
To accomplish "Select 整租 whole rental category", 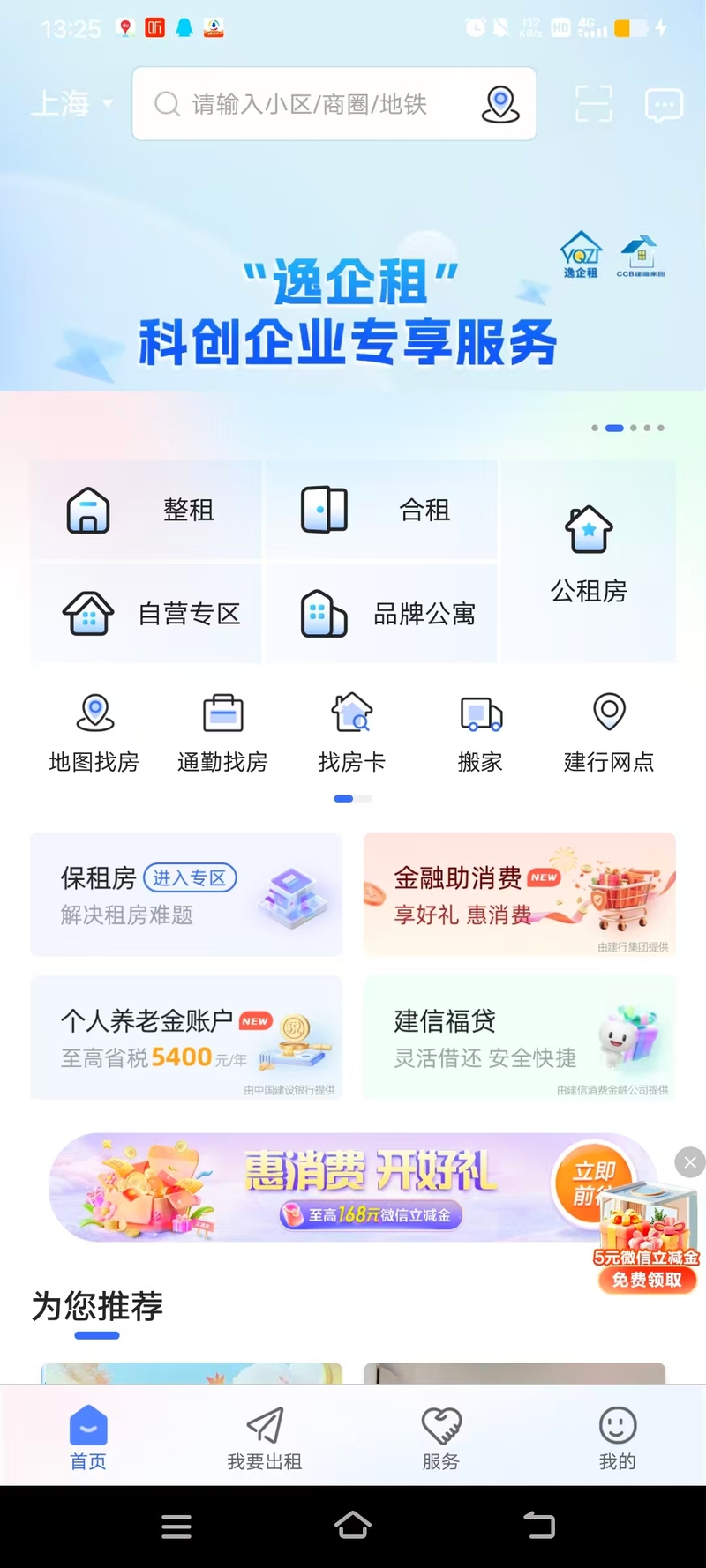I will [x=146, y=510].
